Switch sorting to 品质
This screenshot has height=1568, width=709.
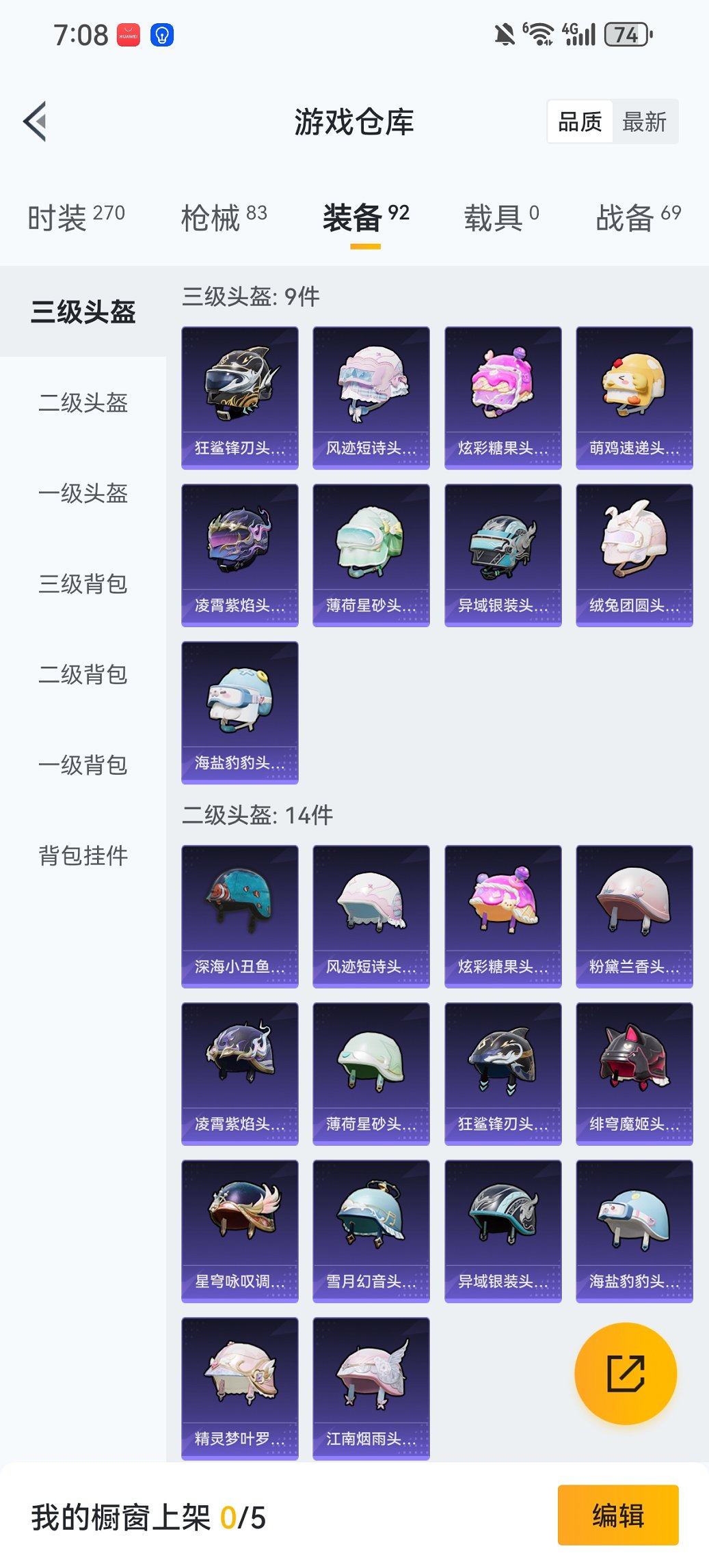582,121
